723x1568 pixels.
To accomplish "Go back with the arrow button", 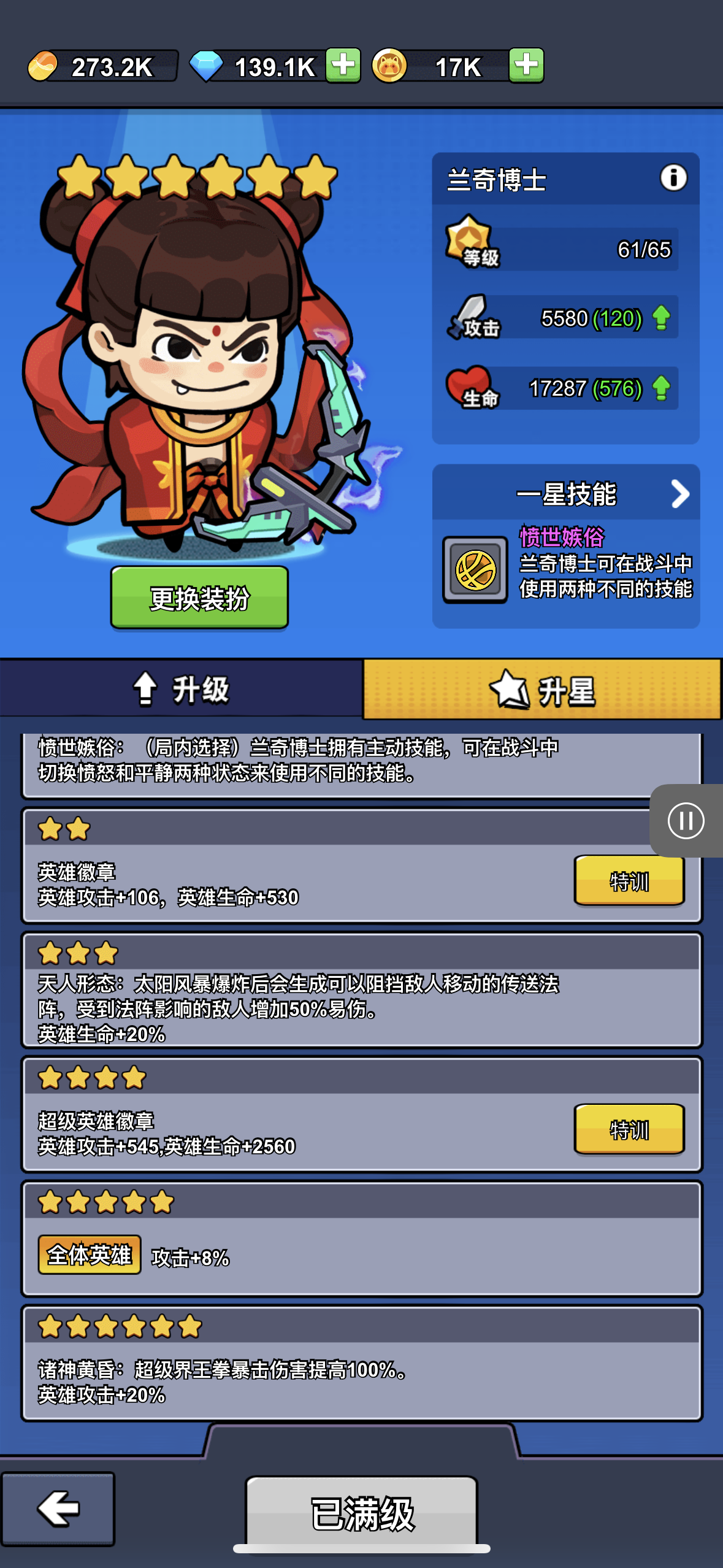I will coord(58,1508).
